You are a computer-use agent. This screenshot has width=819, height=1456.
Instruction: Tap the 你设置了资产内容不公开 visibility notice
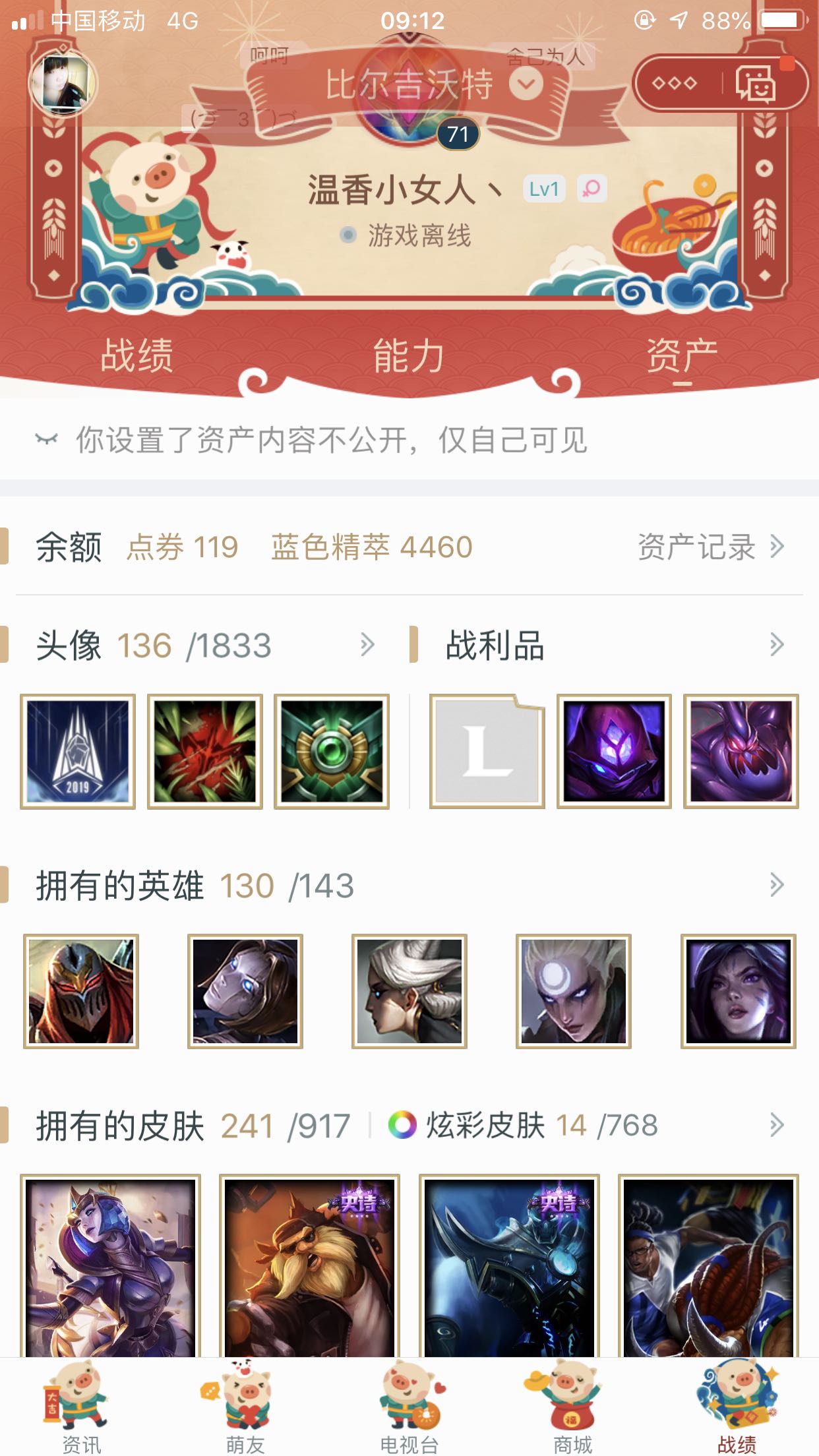[x=330, y=440]
